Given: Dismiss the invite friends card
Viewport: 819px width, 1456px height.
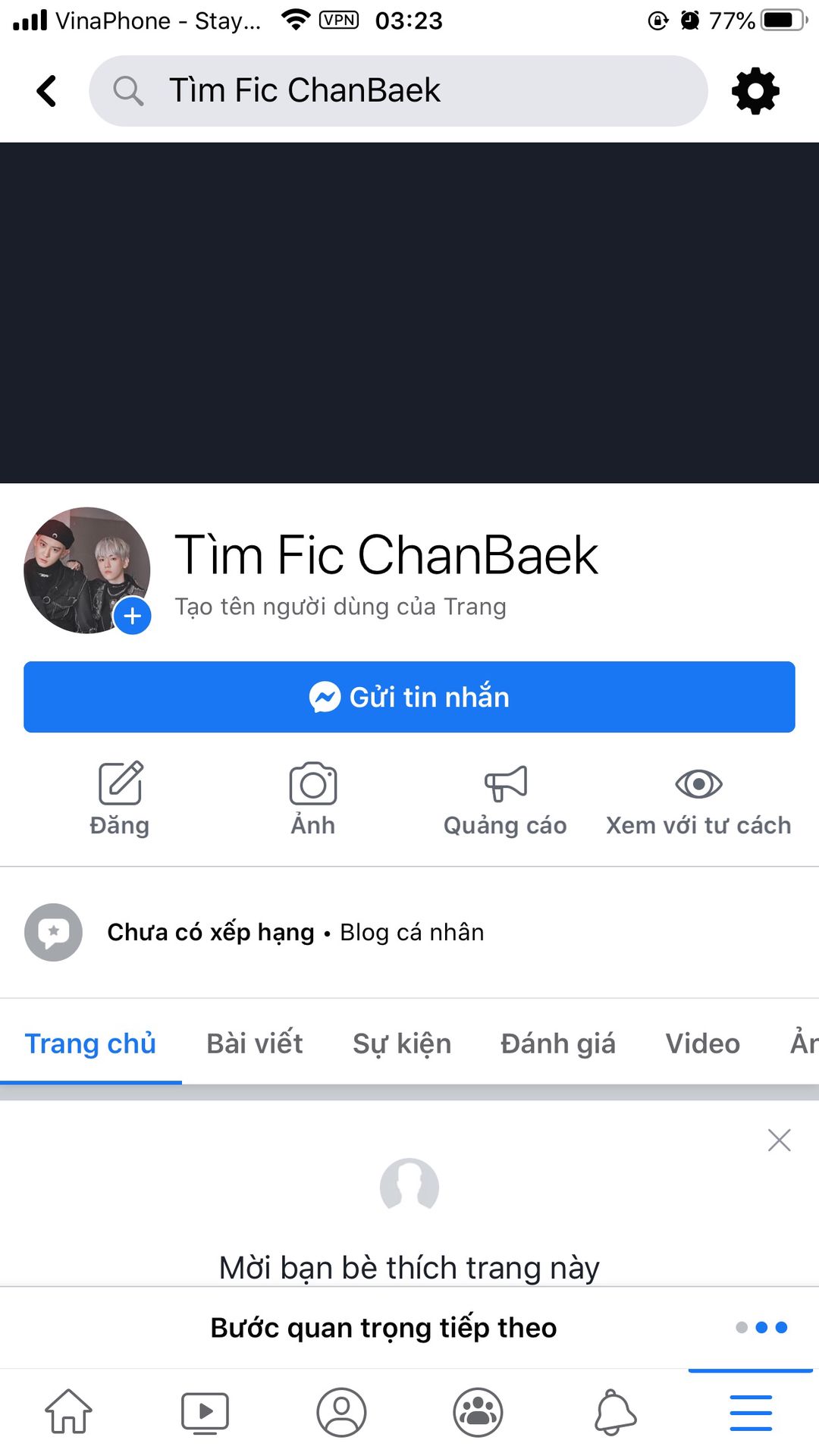Looking at the screenshot, I should click(x=779, y=1140).
